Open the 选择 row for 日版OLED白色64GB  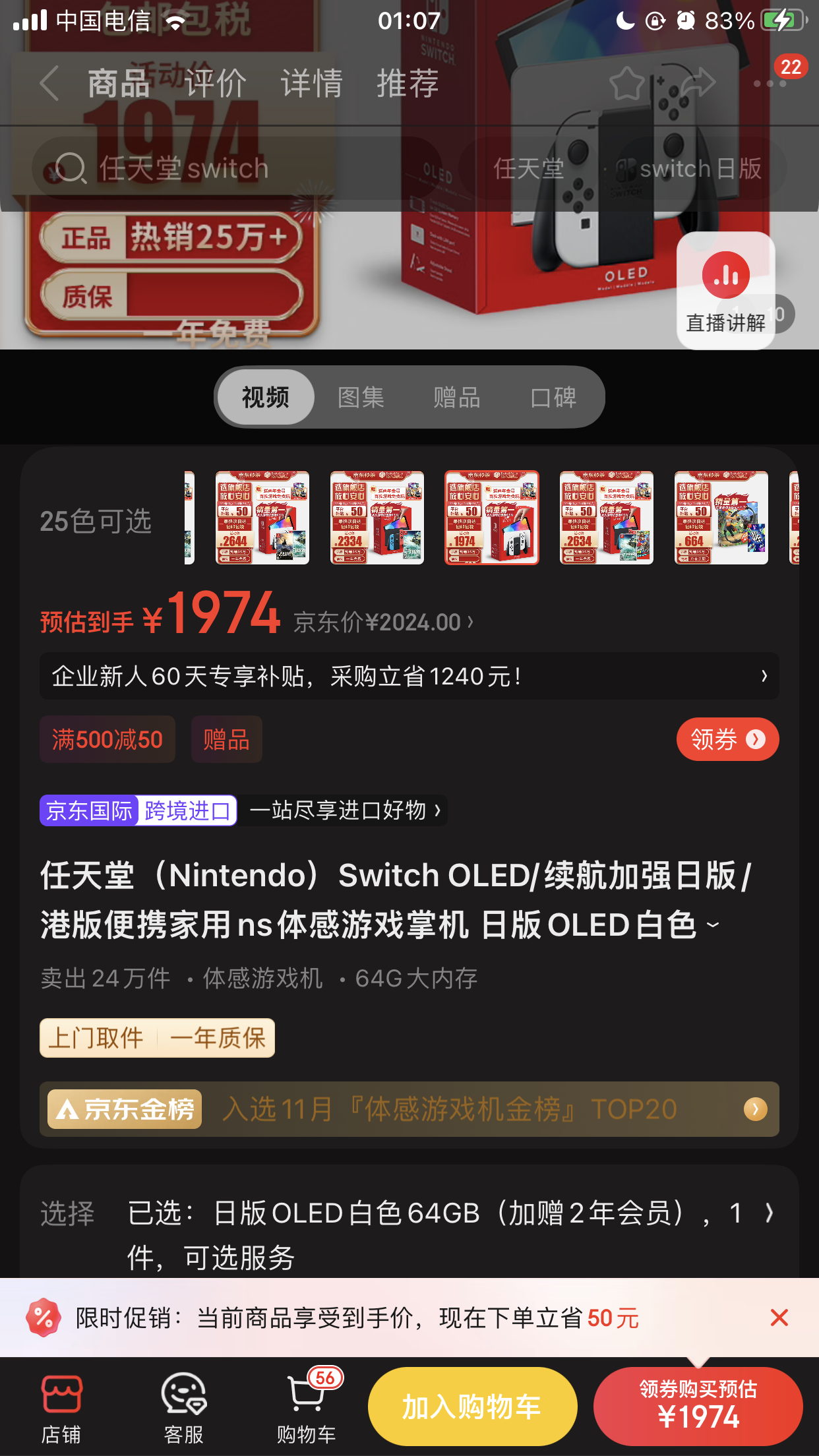[x=409, y=1235]
